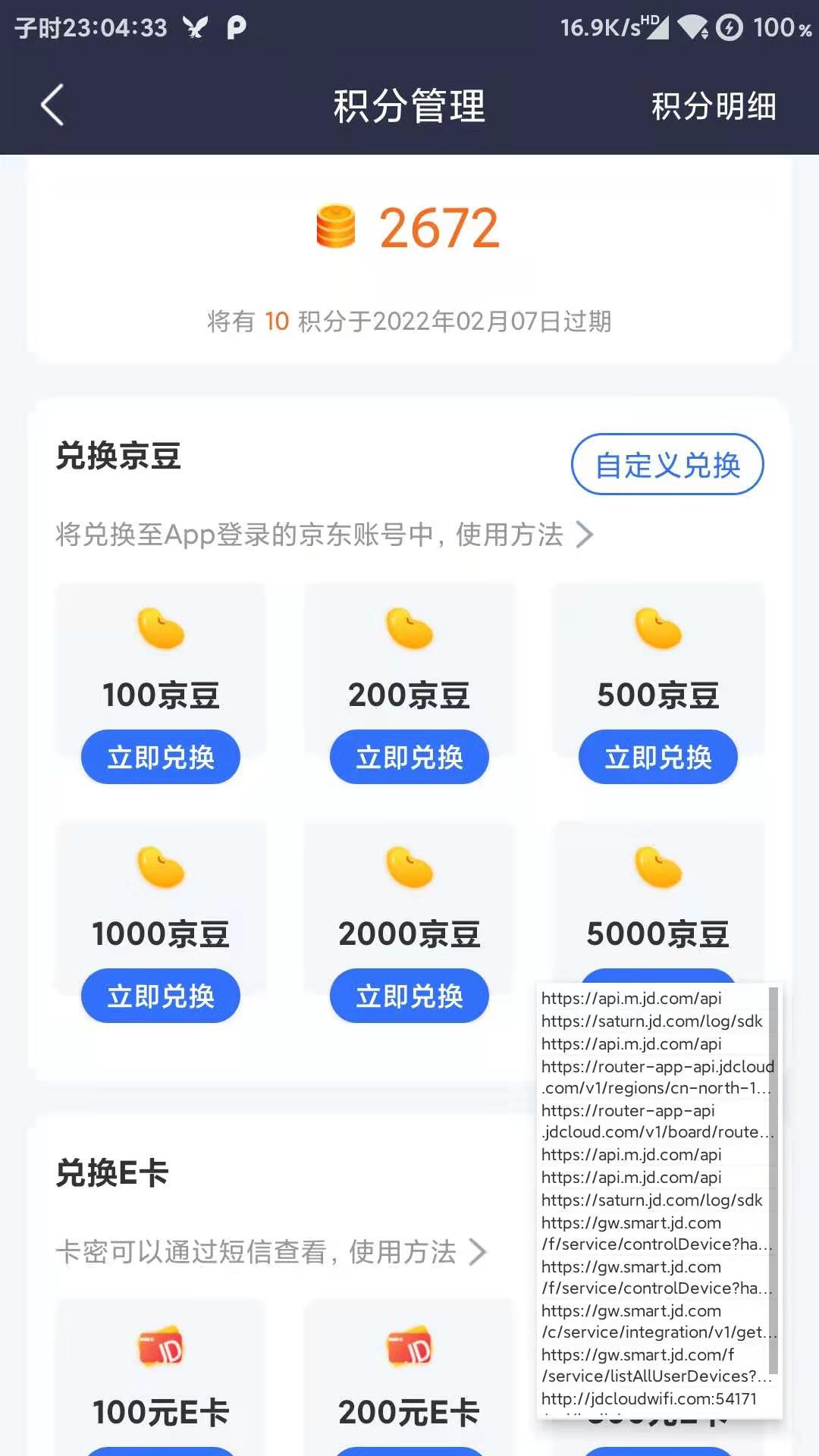Redeem 2000京豆 with 立即兑换
819x1456 pixels.
click(409, 996)
